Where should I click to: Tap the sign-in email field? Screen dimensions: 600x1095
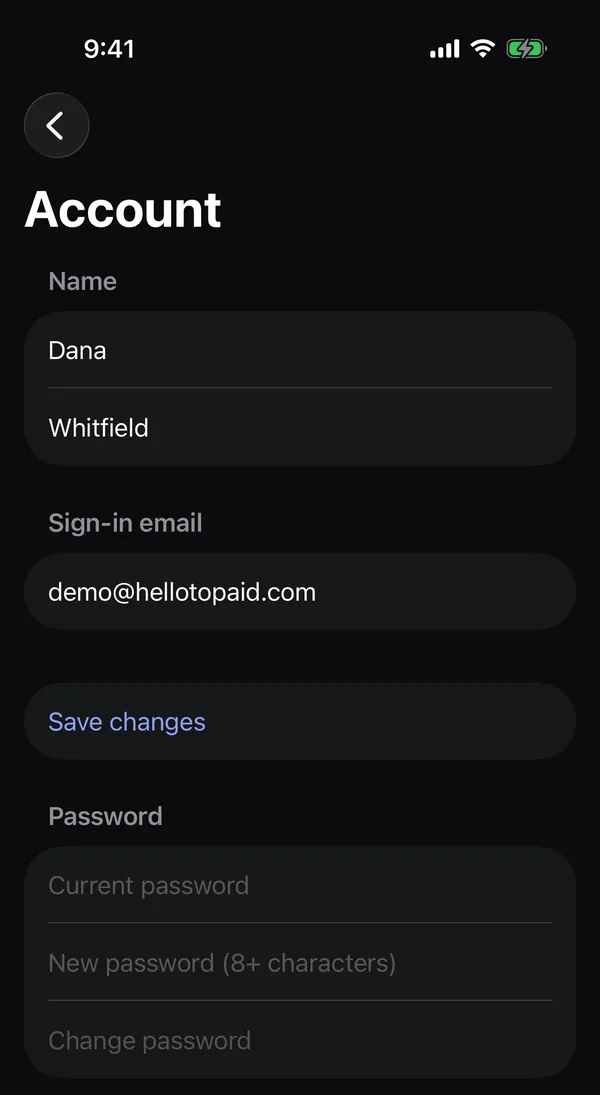tap(300, 592)
